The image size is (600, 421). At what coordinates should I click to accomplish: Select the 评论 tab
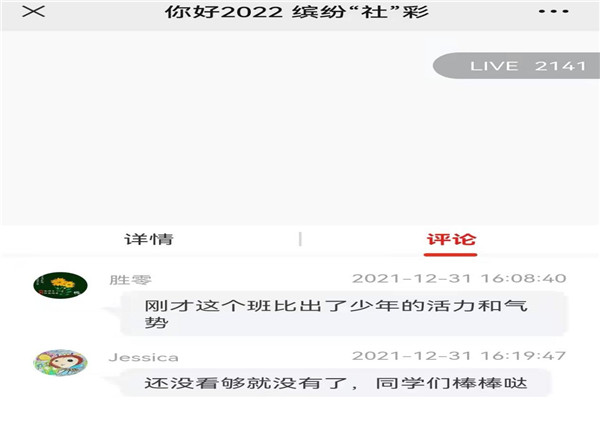[451, 240]
